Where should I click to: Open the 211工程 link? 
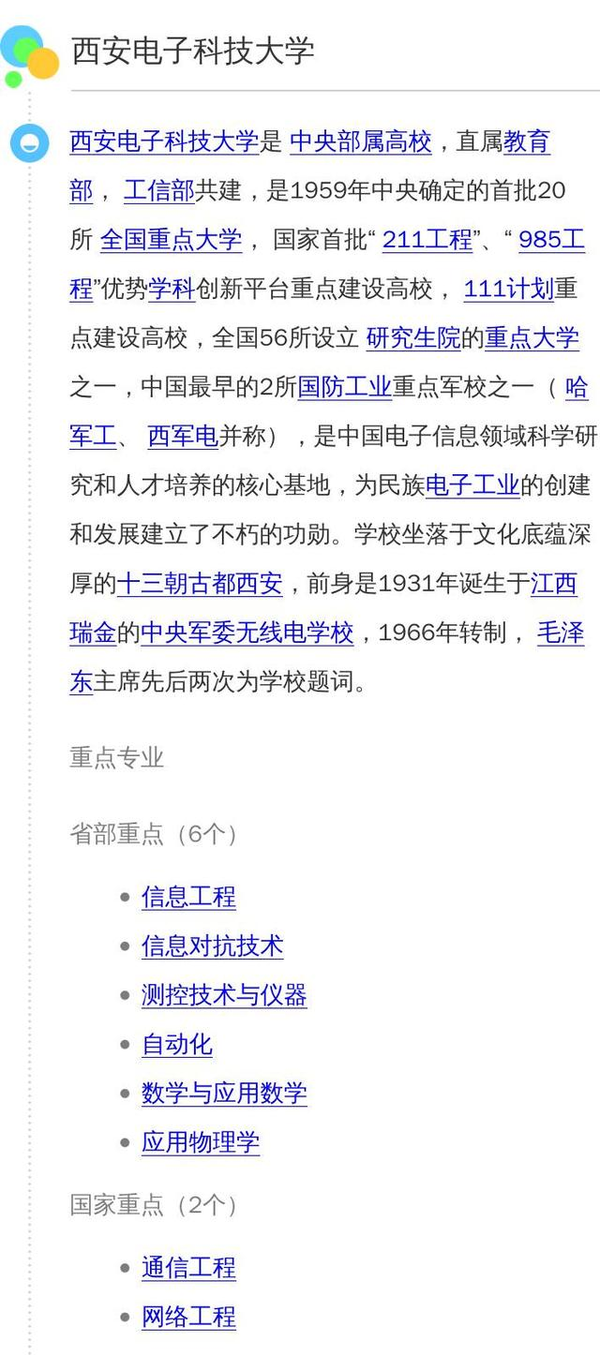coord(428,240)
